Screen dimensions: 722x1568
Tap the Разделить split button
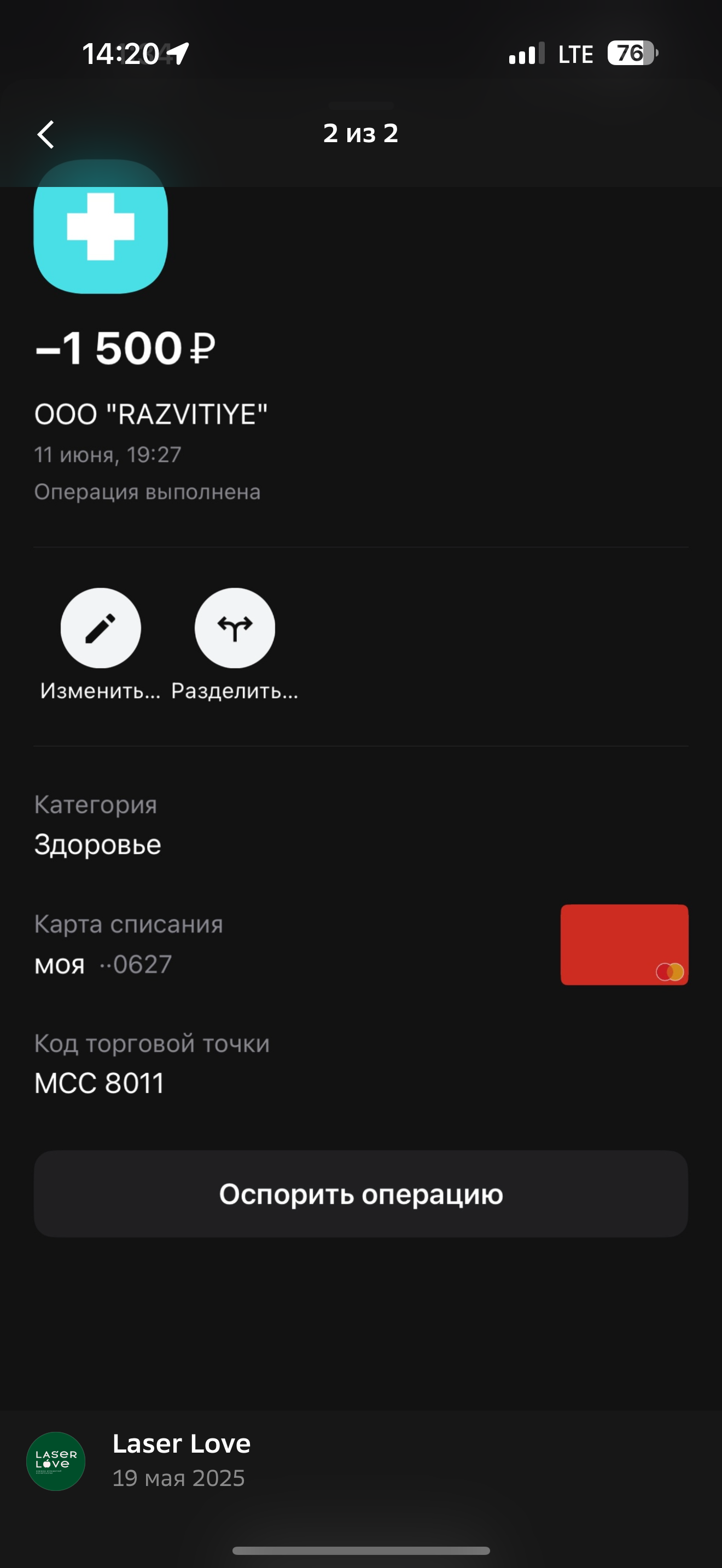pyautogui.click(x=235, y=628)
